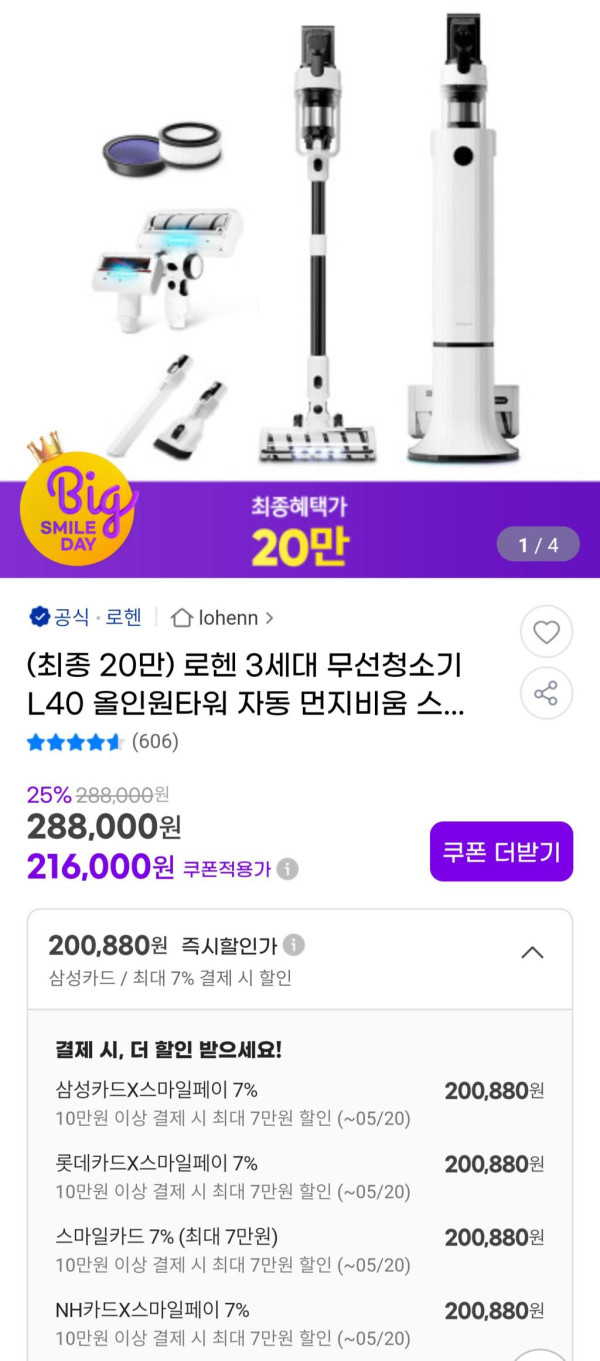
Task: Open the lohenn store page
Action: click(x=222, y=618)
